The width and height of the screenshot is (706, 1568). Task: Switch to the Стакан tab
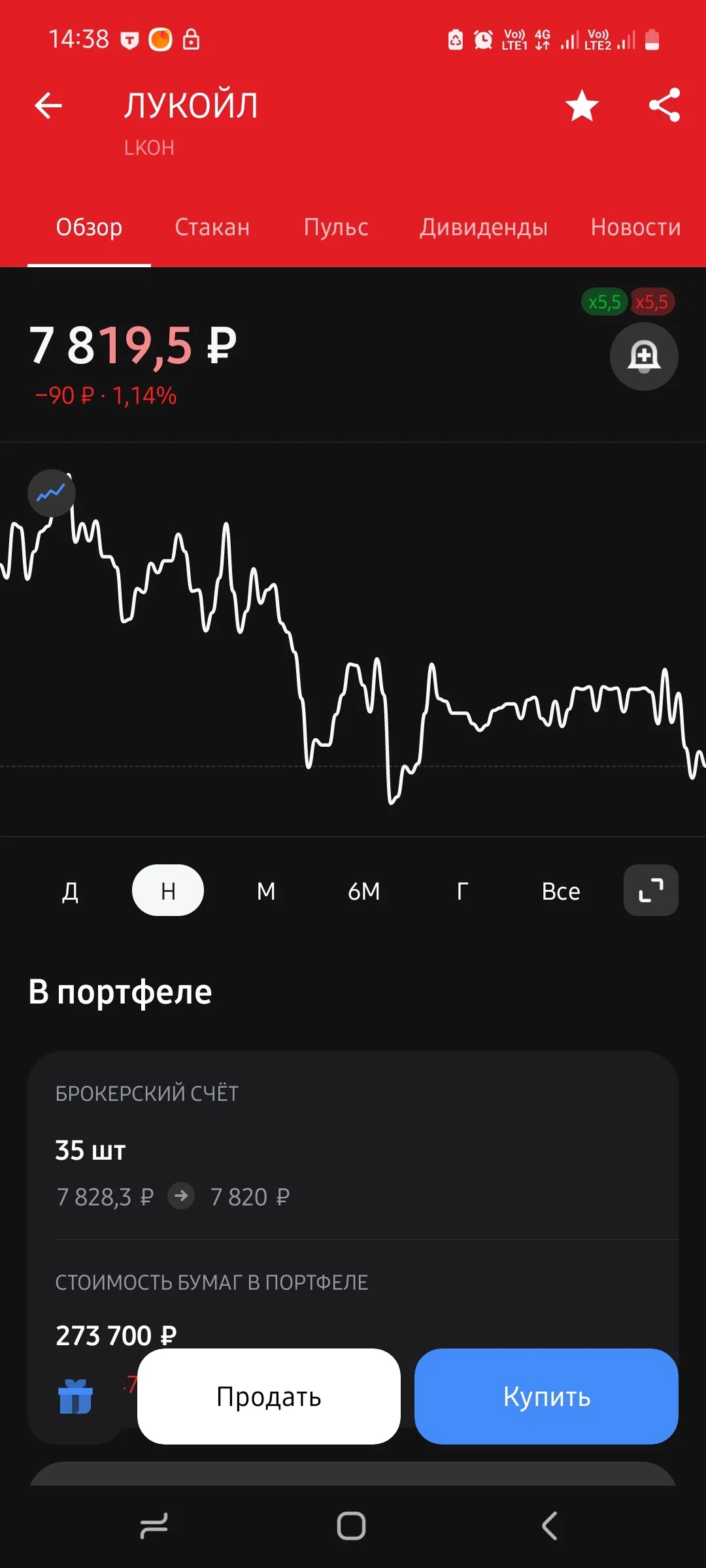(x=212, y=227)
